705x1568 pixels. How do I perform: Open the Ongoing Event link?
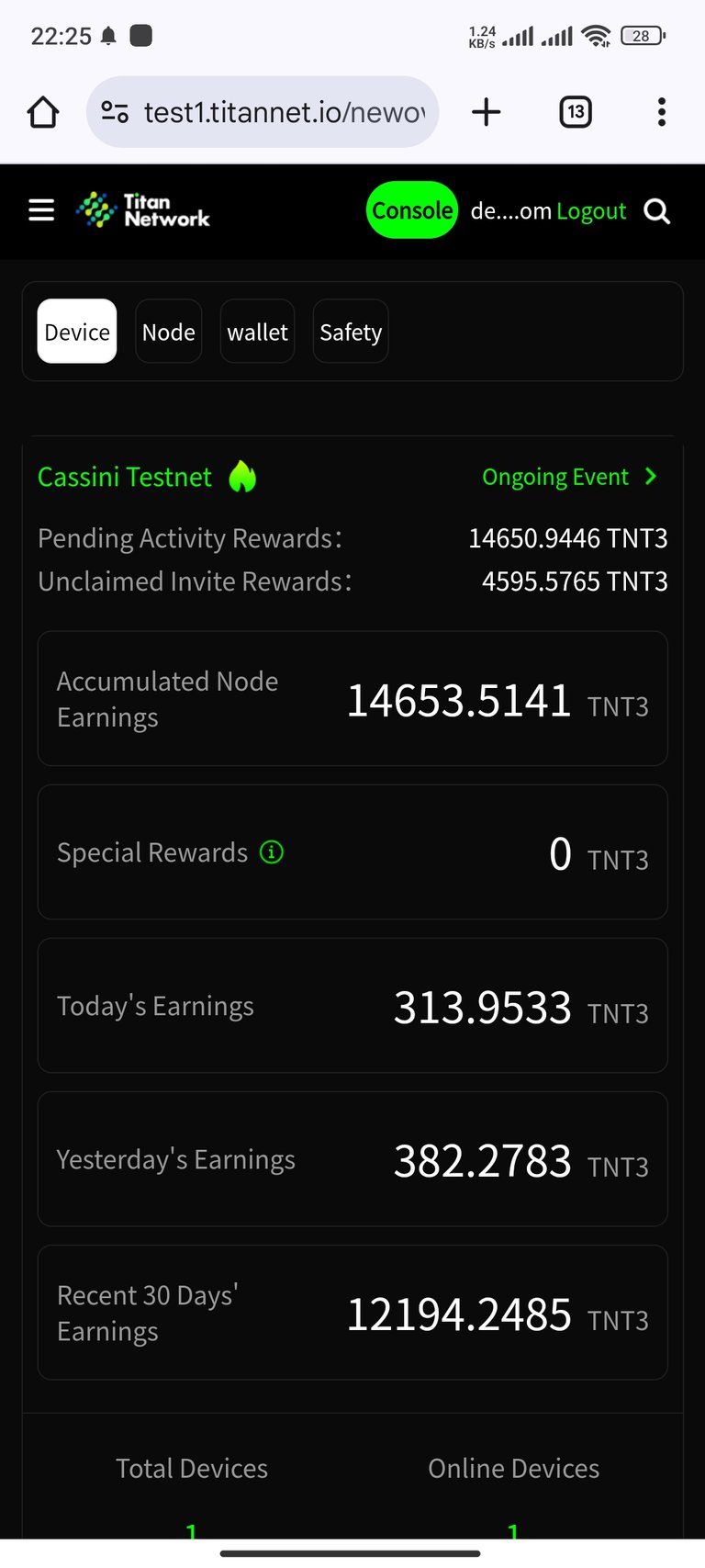pyautogui.click(x=570, y=477)
